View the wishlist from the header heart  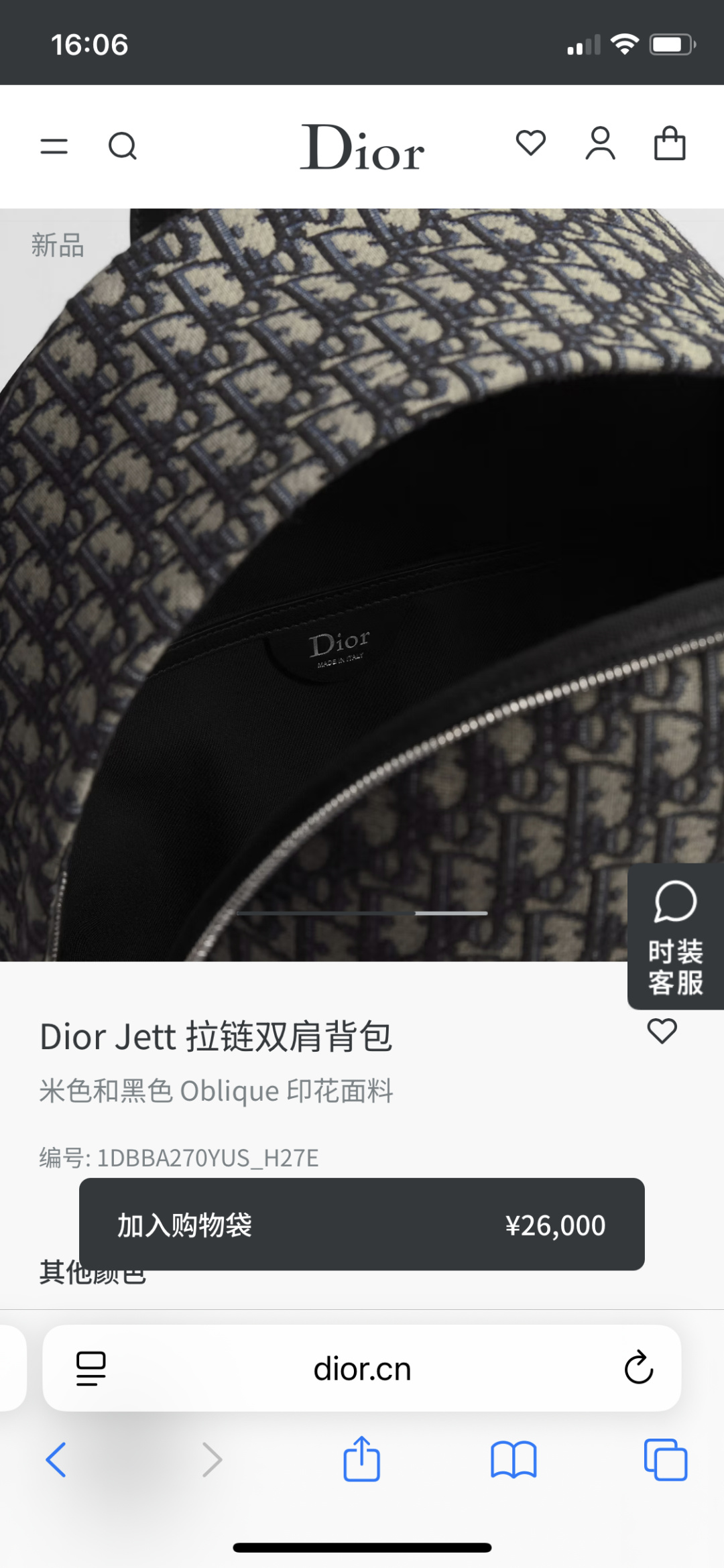click(530, 143)
